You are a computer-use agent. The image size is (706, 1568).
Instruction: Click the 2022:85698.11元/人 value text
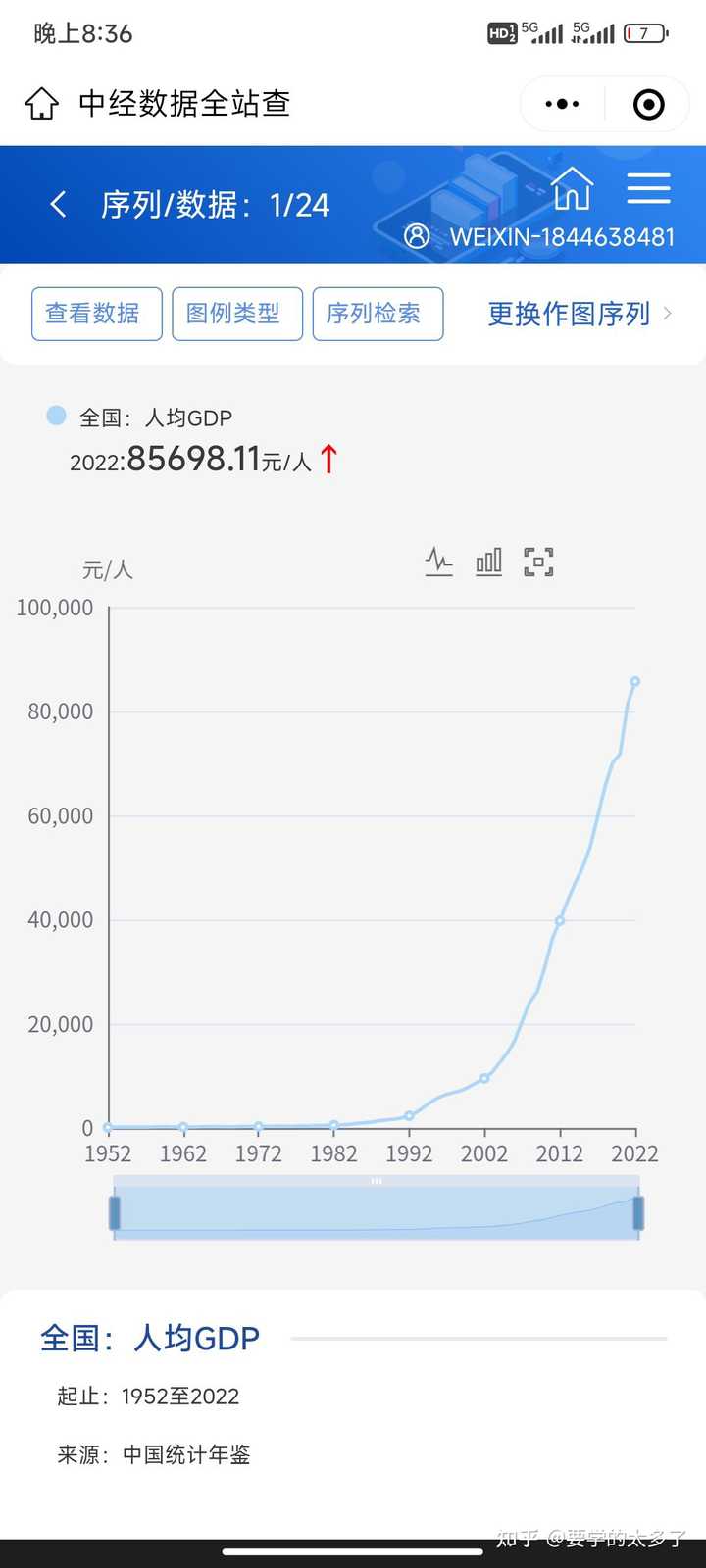click(x=204, y=459)
